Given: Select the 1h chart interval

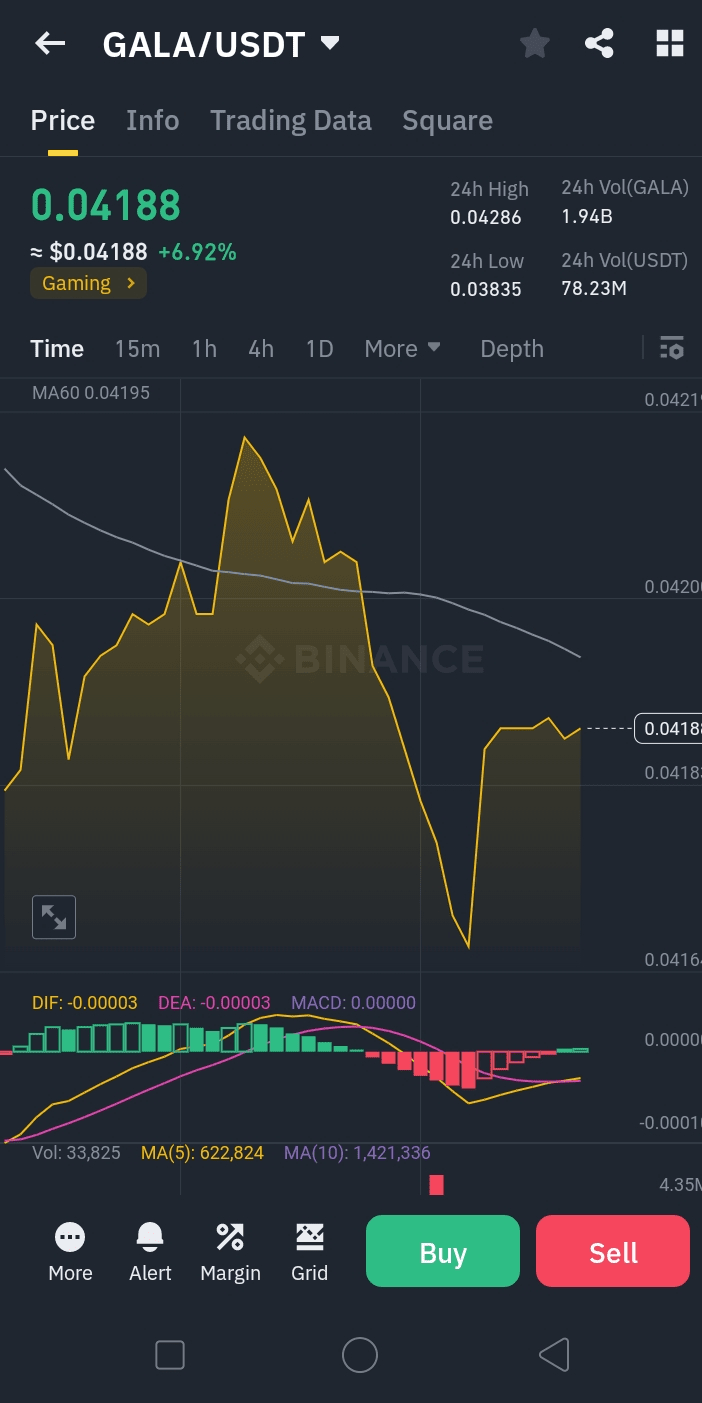Looking at the screenshot, I should pos(204,349).
